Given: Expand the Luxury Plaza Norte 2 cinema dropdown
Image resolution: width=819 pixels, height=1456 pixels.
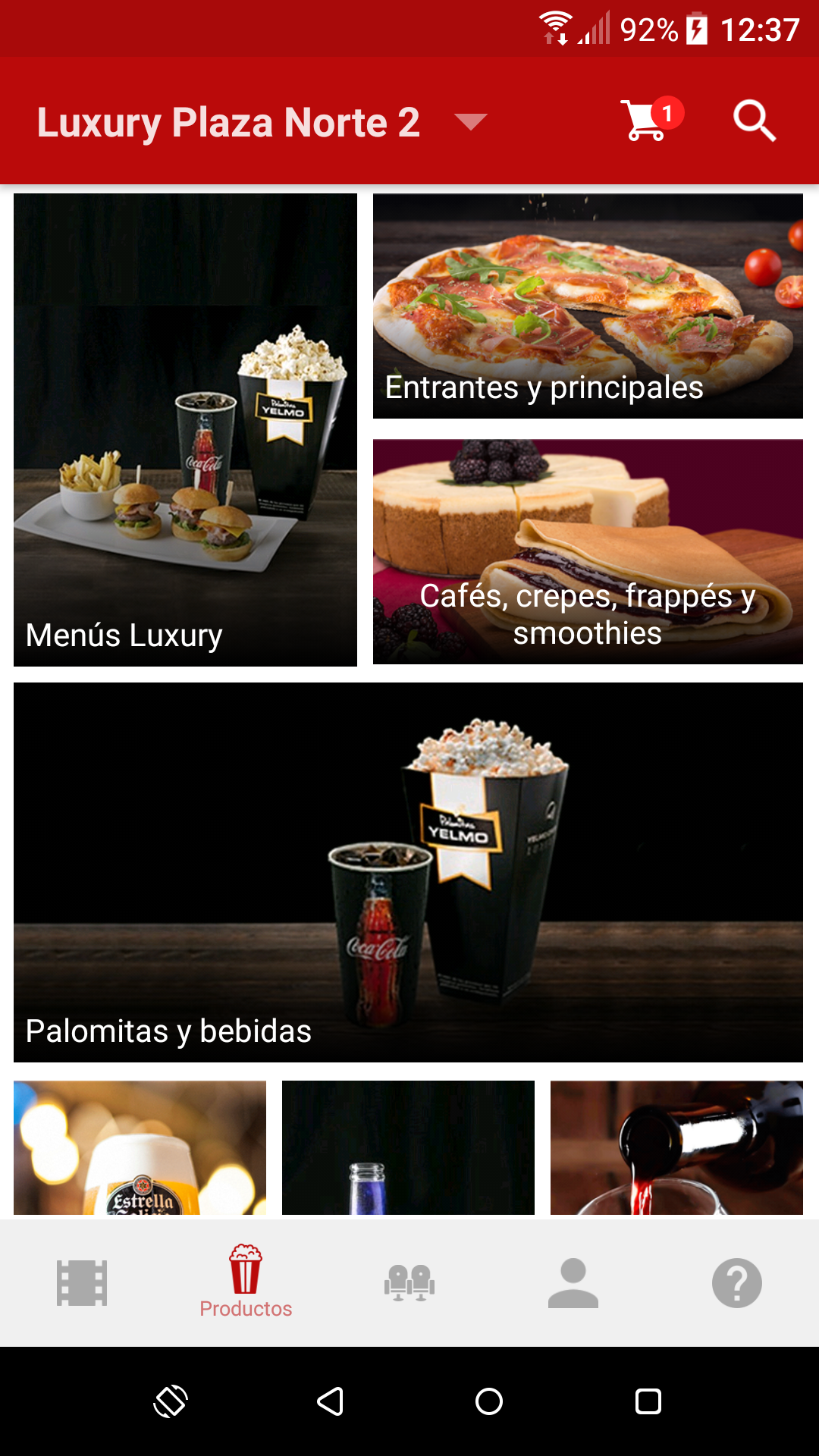Looking at the screenshot, I should pos(470,121).
